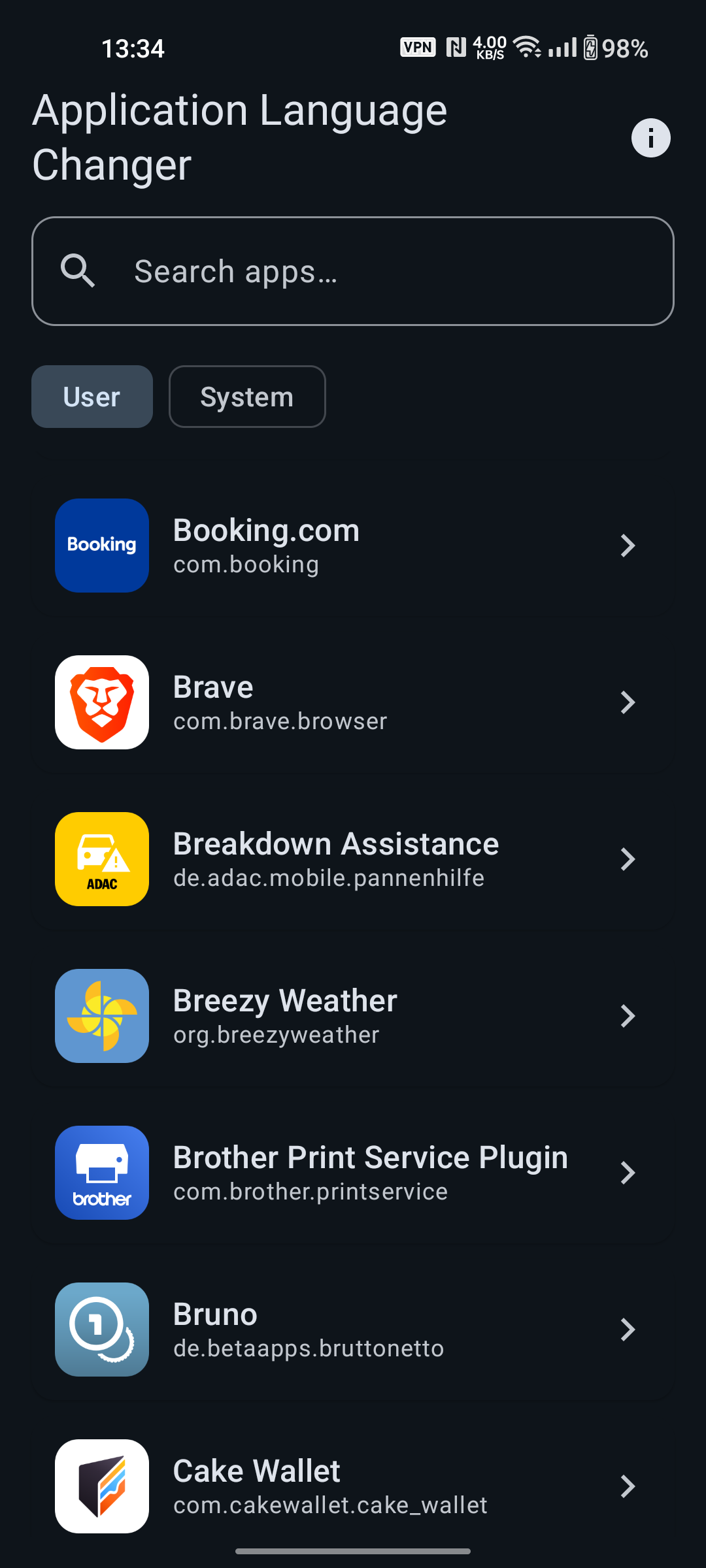Click the Brother printer icon

(x=102, y=1173)
